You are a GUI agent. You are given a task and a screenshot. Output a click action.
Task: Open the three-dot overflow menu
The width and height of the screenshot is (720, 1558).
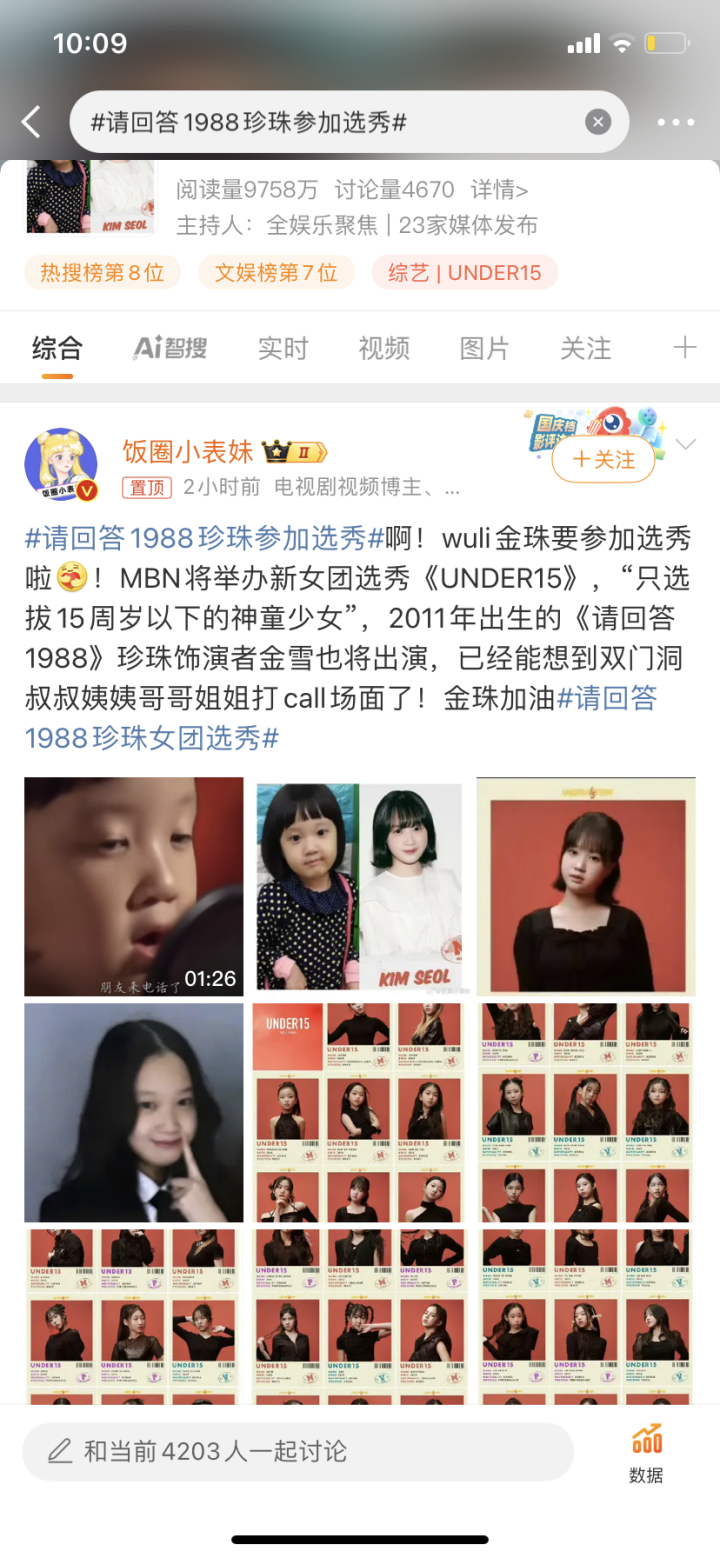pyautogui.click(x=676, y=123)
